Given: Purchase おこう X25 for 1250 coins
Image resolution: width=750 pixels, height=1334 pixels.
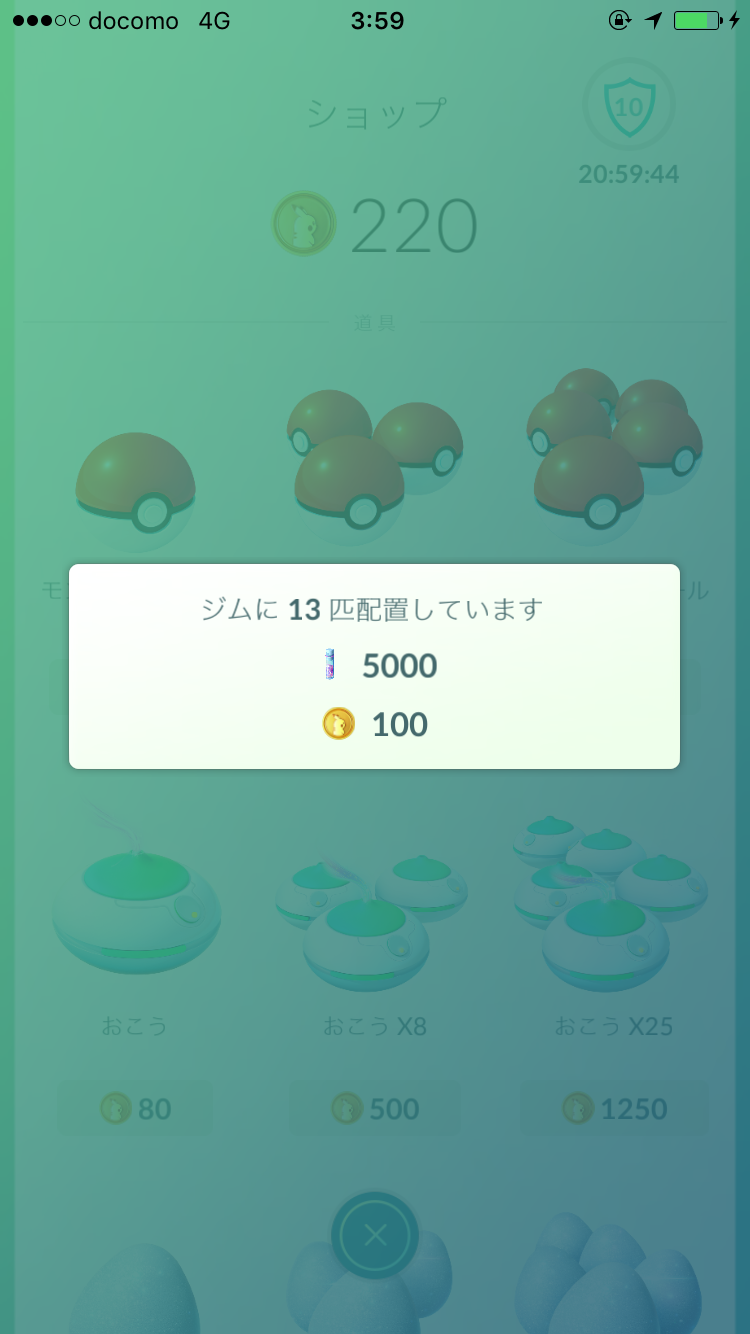Looking at the screenshot, I should pyautogui.click(x=614, y=1108).
